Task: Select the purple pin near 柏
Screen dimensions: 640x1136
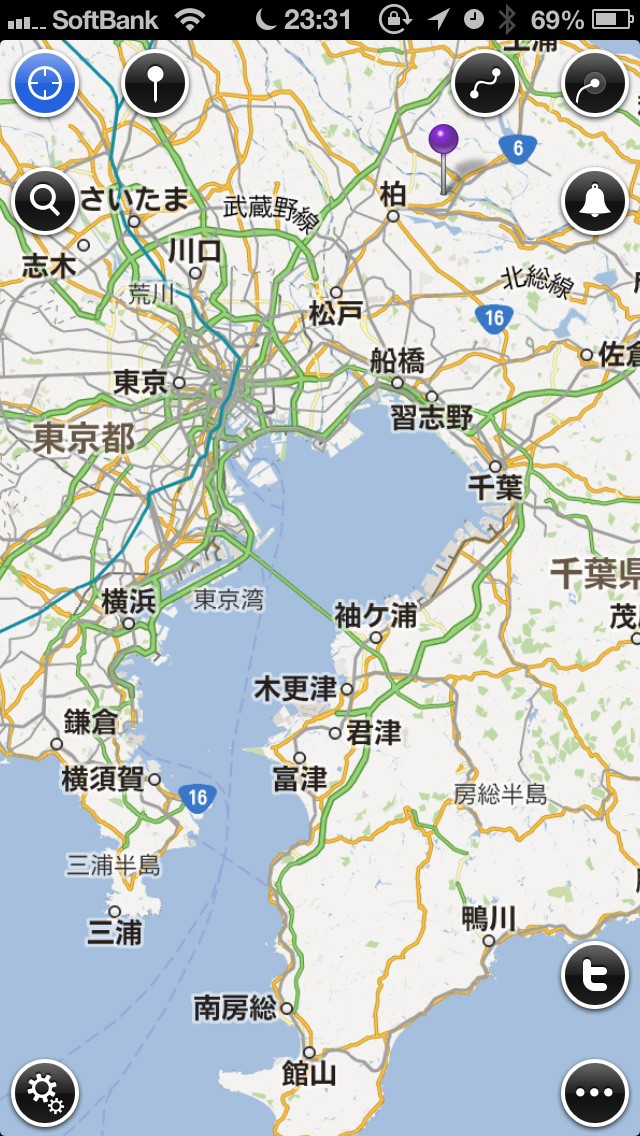Action: coord(444,142)
